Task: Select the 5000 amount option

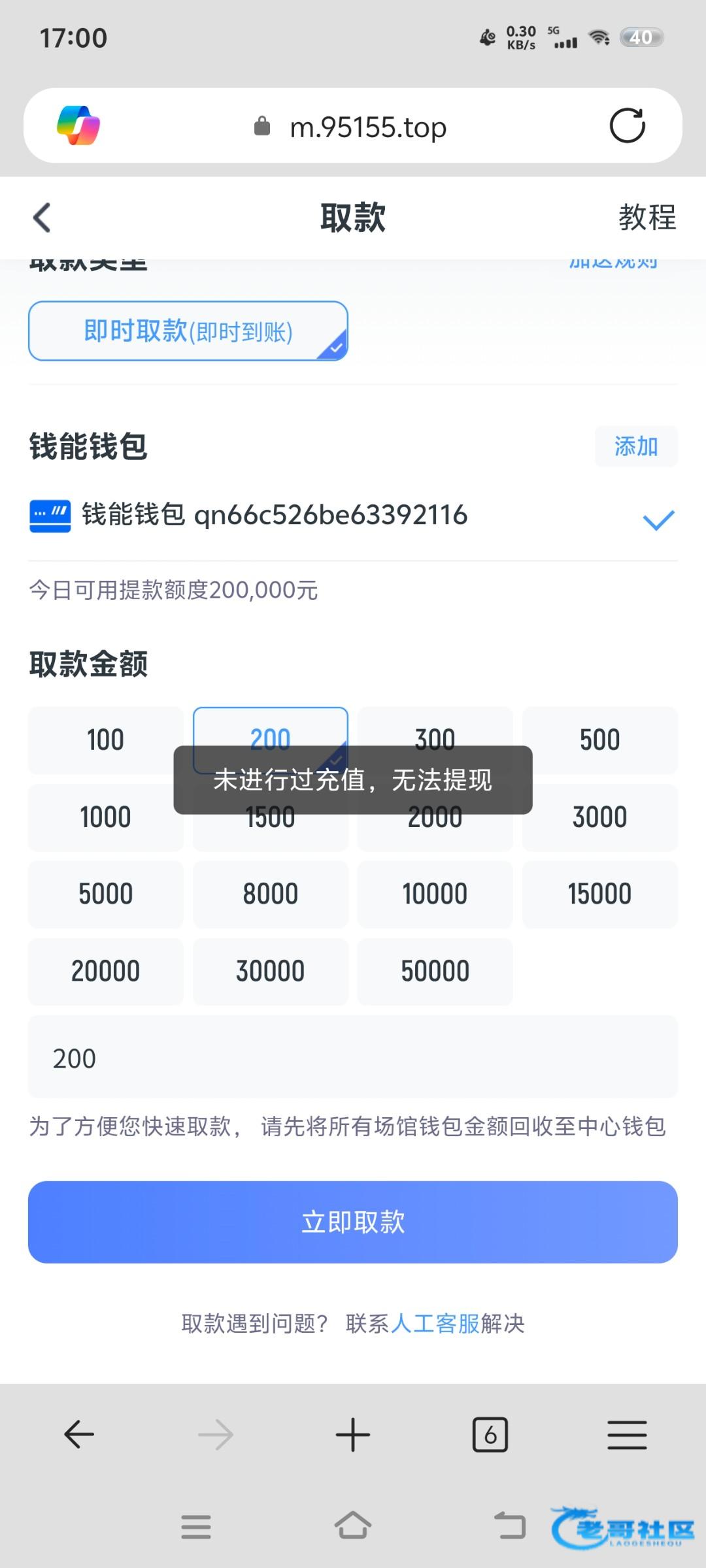Action: (x=105, y=894)
